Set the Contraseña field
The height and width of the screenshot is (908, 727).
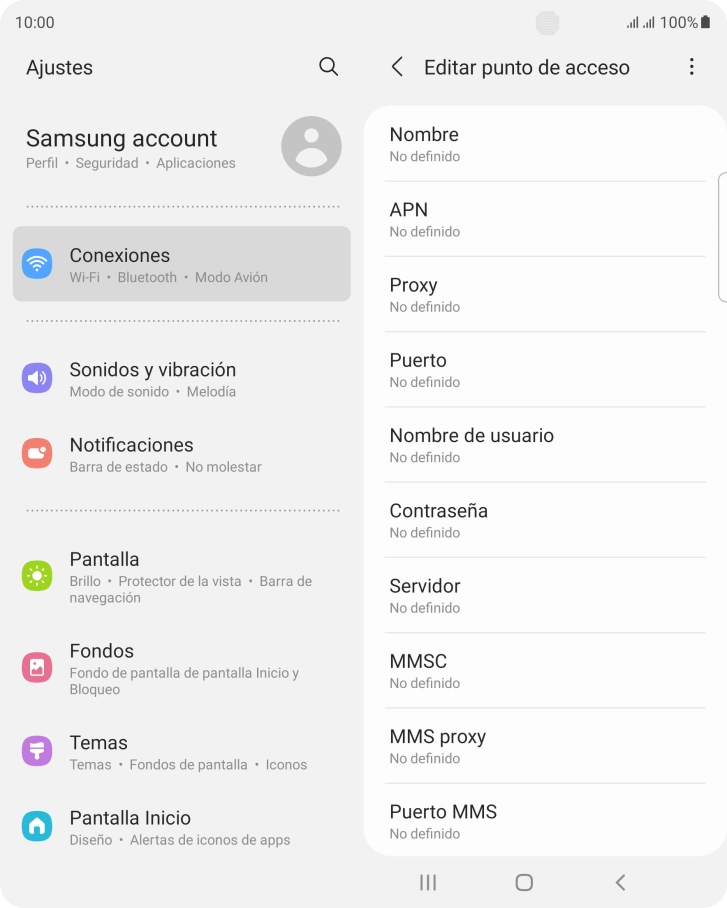click(545, 519)
